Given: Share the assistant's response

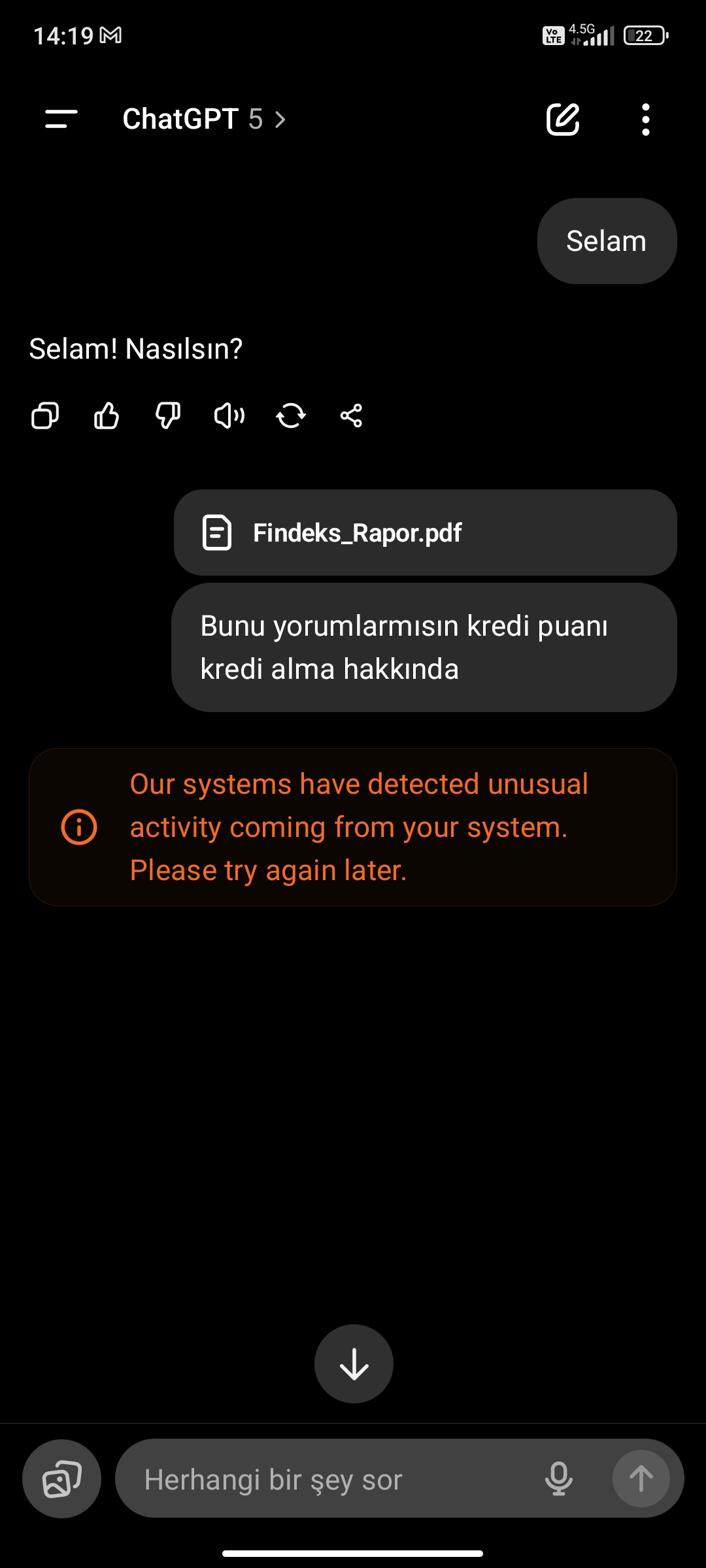Looking at the screenshot, I should pyautogui.click(x=351, y=416).
